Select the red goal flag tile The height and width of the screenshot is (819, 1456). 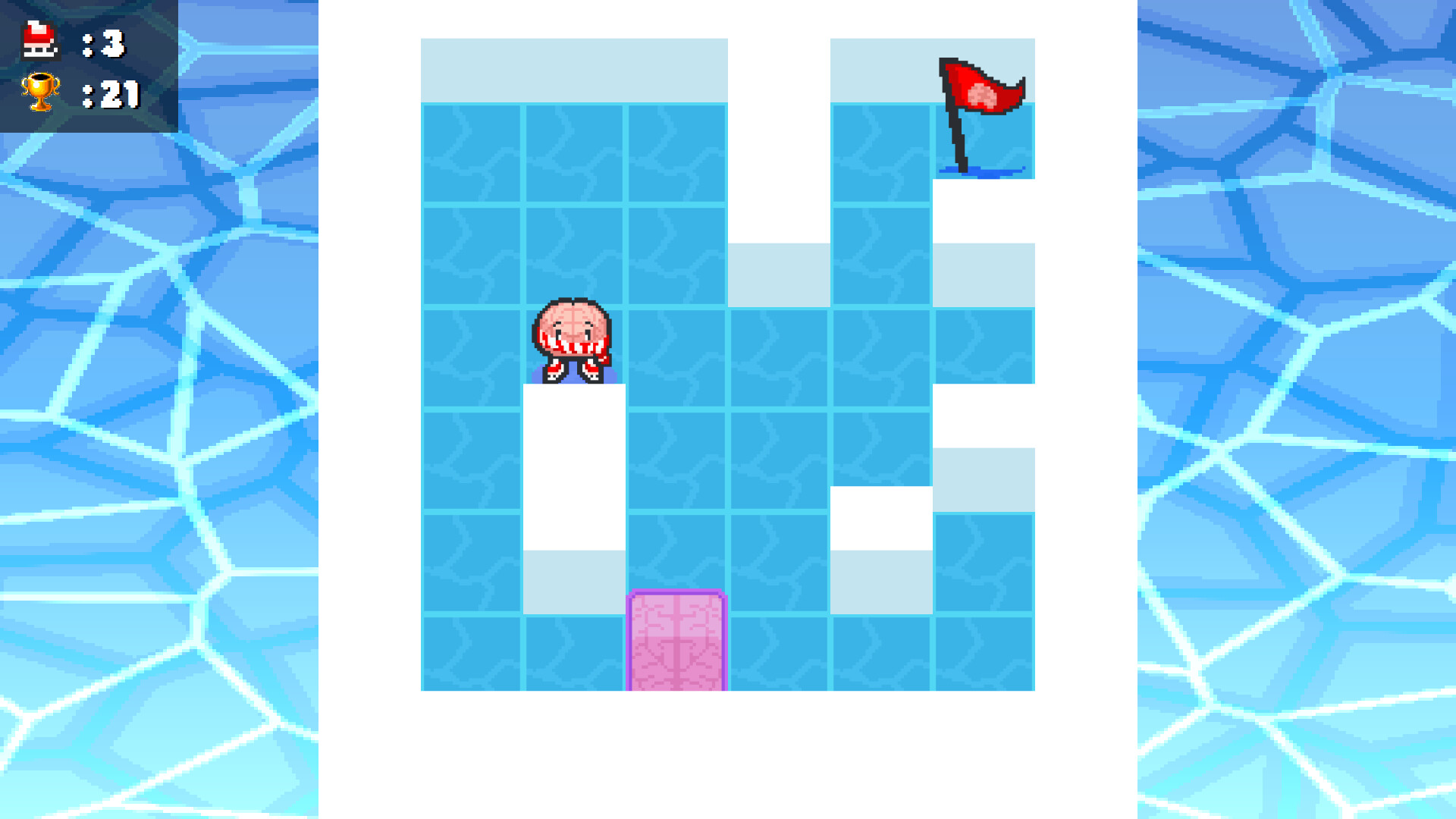tap(982, 118)
